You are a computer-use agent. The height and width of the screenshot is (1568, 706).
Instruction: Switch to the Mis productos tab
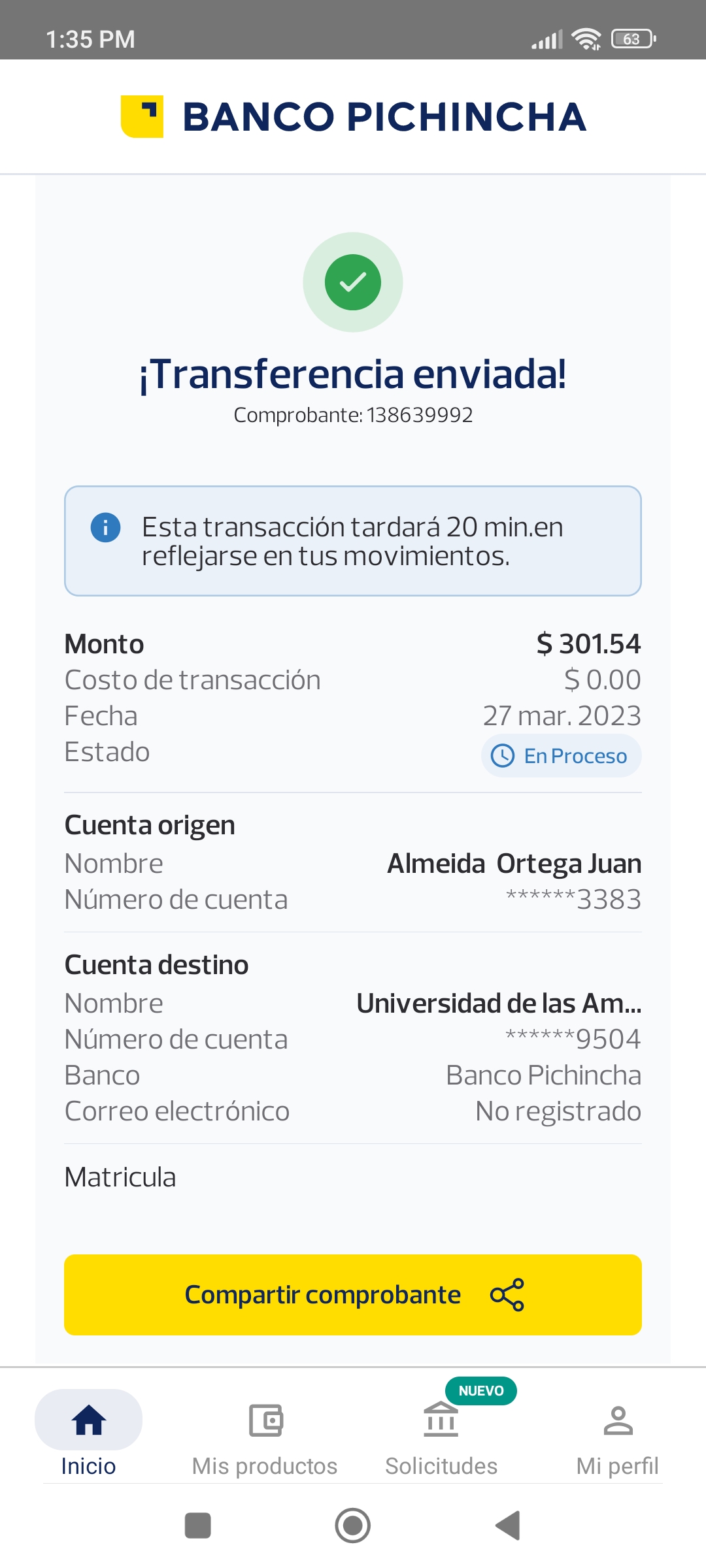(x=265, y=1434)
